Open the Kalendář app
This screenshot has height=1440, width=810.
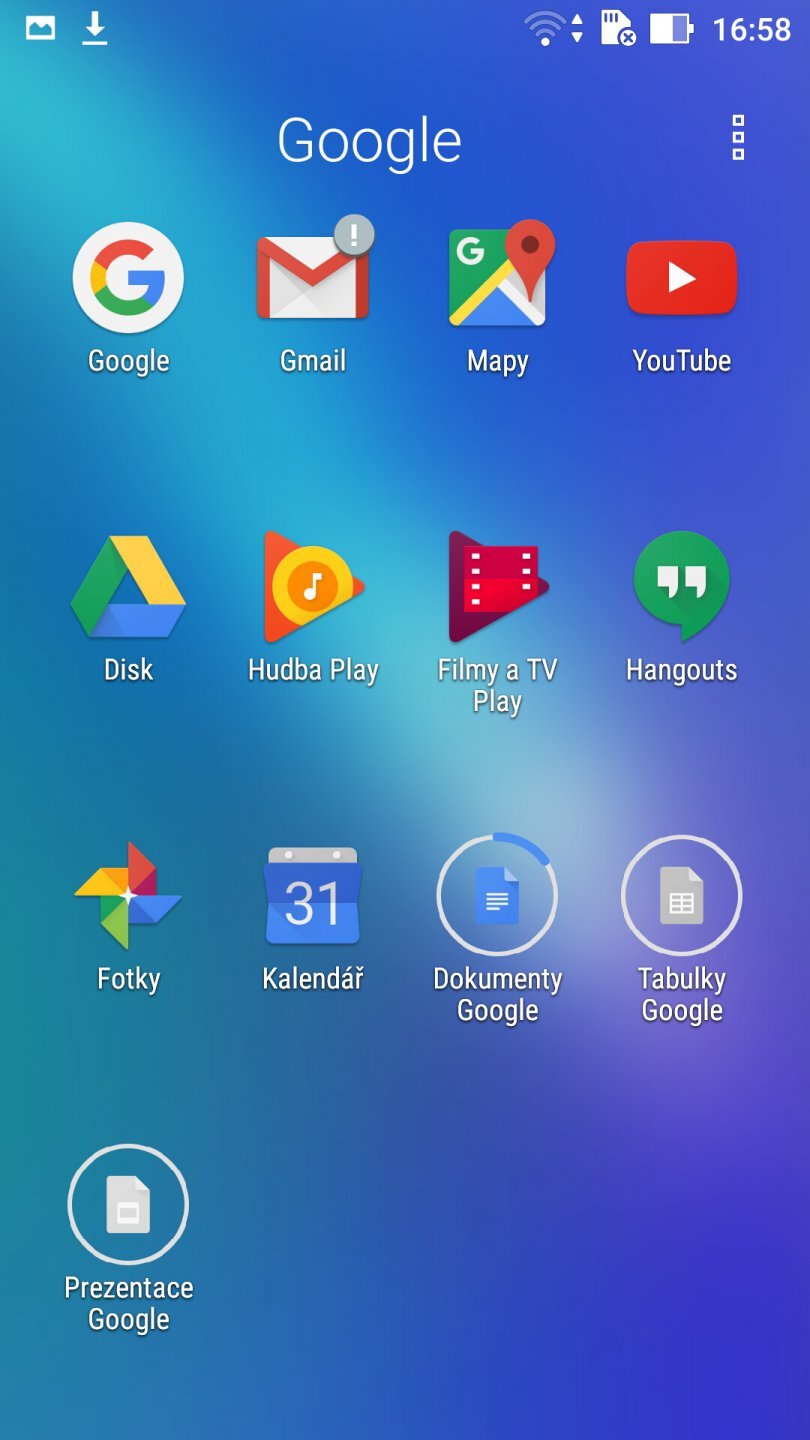[x=312, y=895]
